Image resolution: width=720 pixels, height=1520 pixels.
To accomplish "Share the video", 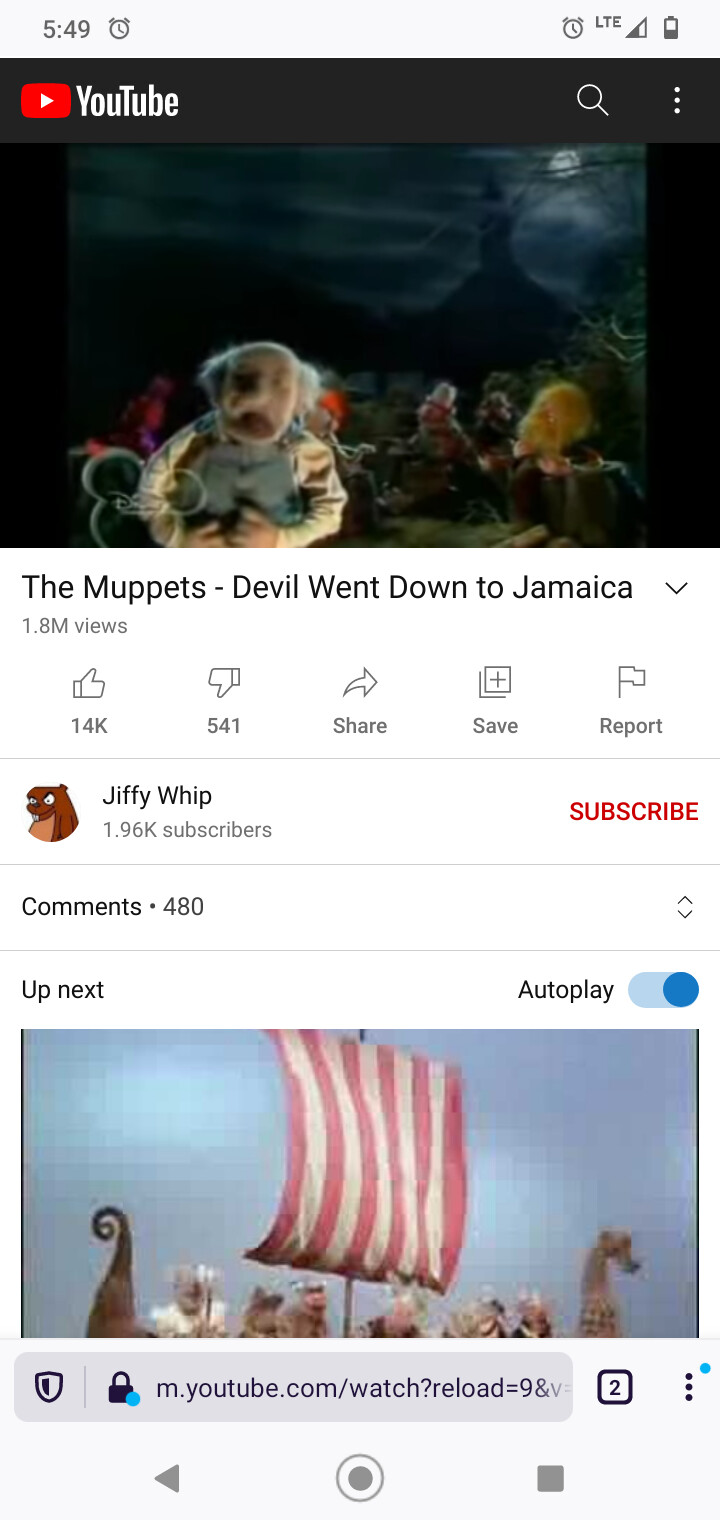I will click(x=360, y=701).
